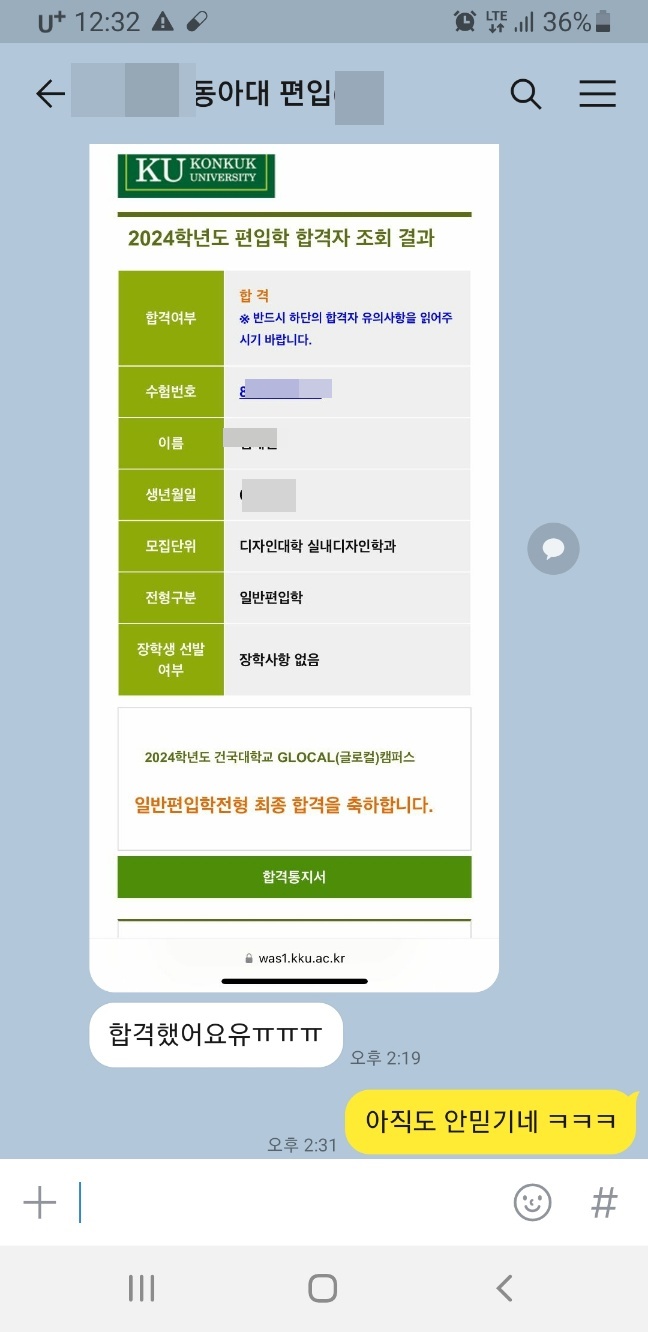Tap the system home button
The height and width of the screenshot is (1332, 648).
coord(322,1288)
